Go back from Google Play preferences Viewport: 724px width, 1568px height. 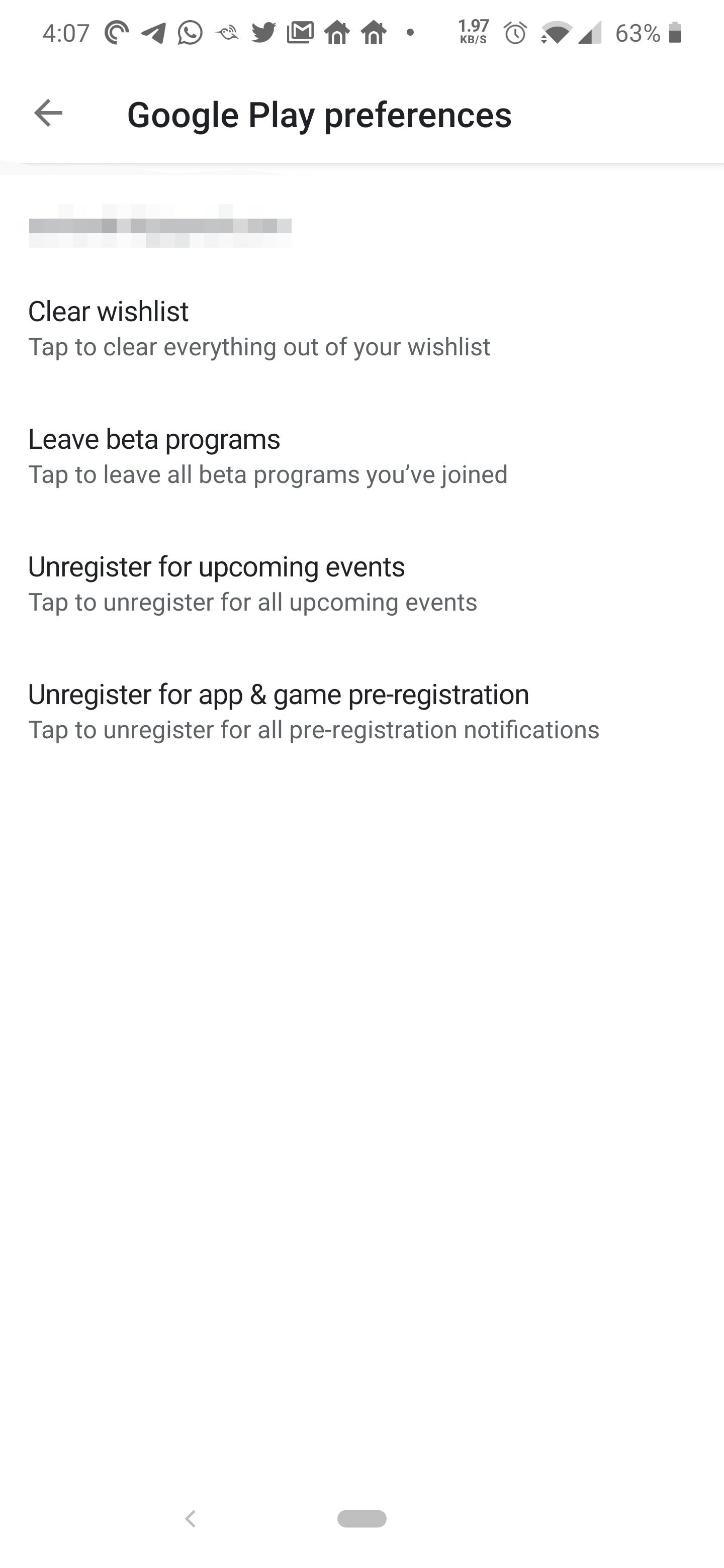click(x=49, y=113)
